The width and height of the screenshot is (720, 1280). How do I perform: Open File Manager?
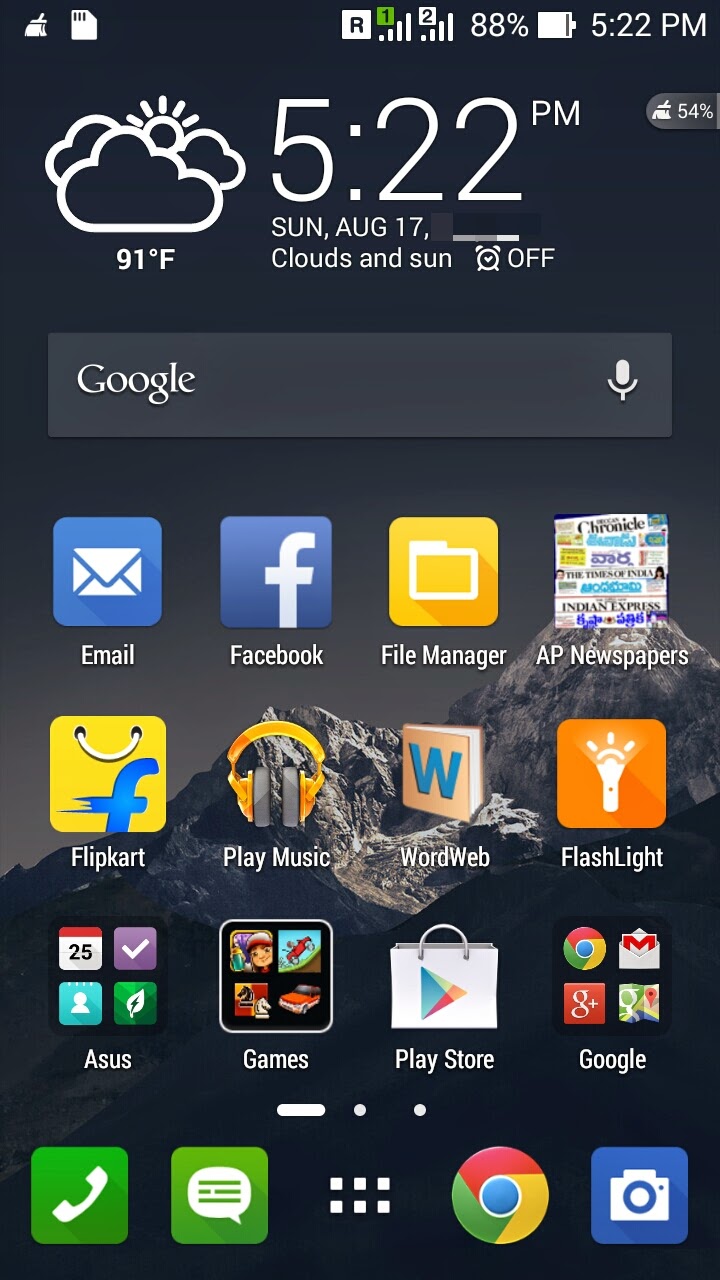(x=443, y=572)
